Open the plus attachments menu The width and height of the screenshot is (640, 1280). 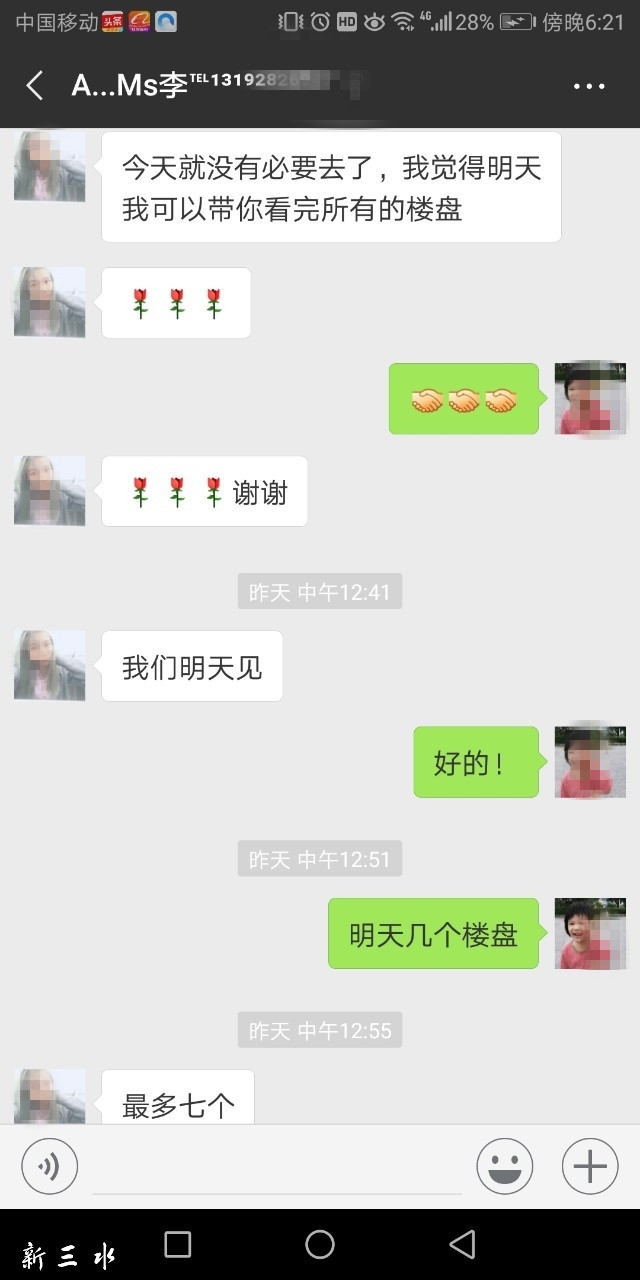590,1166
